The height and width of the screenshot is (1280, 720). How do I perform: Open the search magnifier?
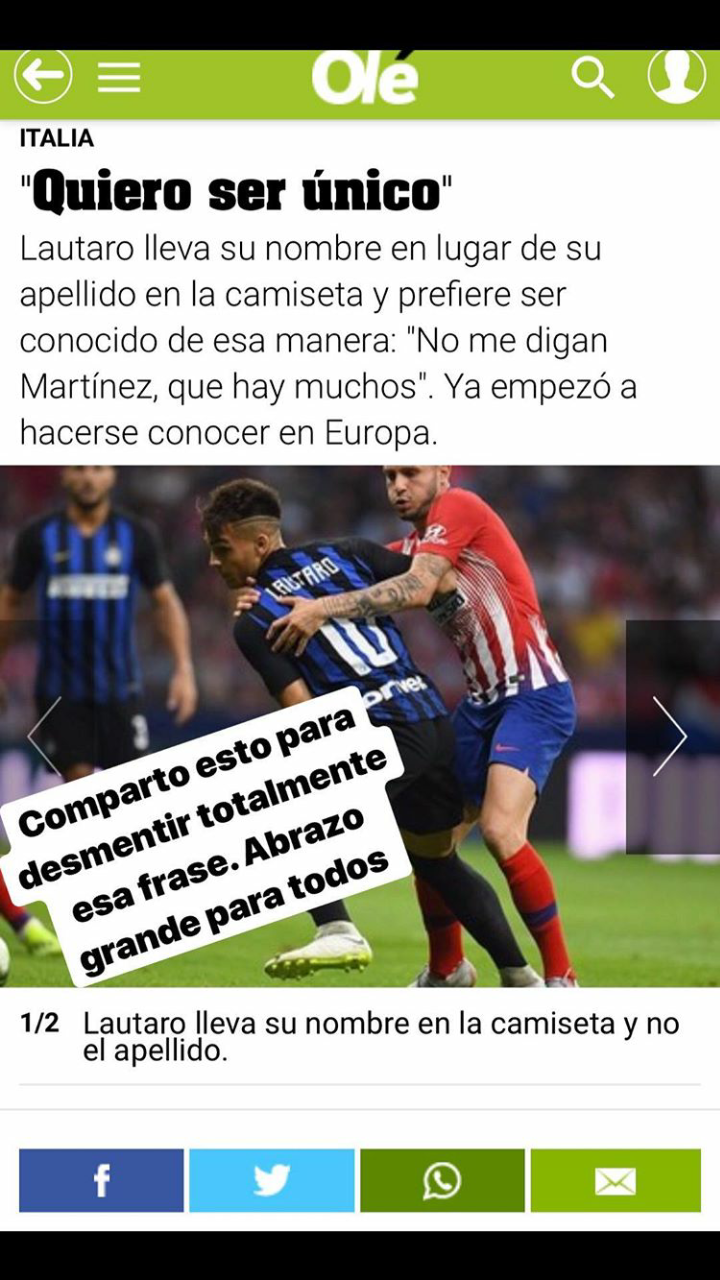coord(592,77)
